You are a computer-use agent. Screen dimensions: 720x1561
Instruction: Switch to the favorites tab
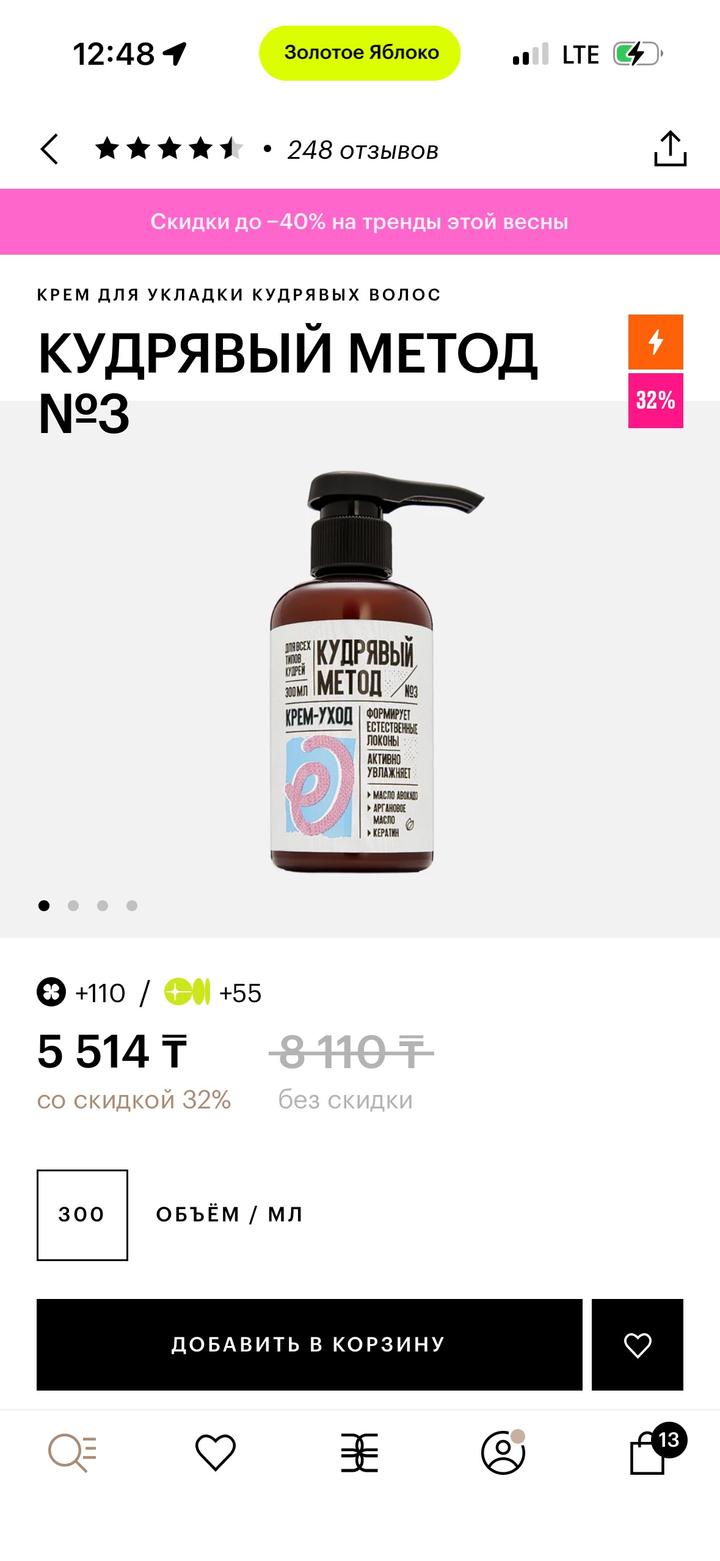pos(215,1452)
